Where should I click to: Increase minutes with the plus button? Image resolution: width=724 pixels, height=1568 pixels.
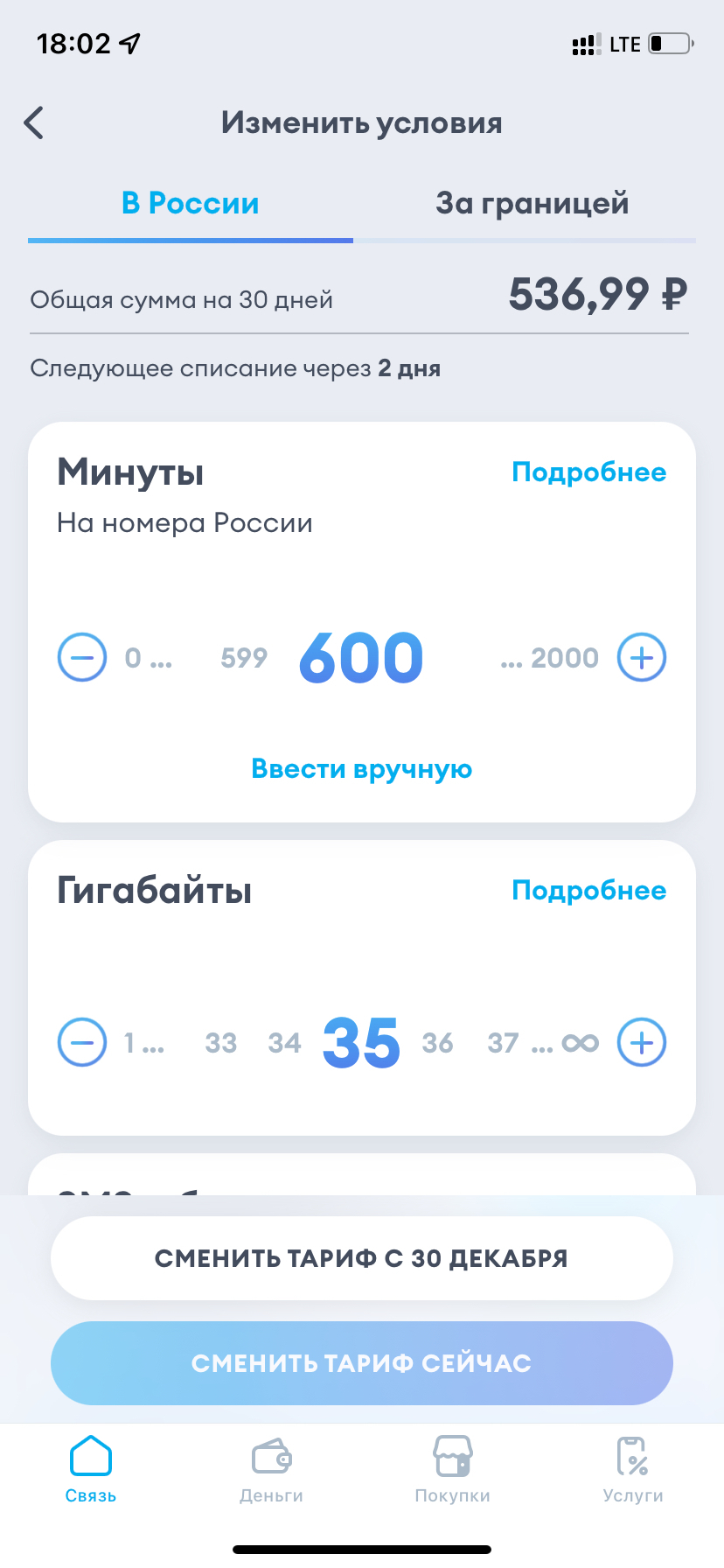pyautogui.click(x=642, y=657)
